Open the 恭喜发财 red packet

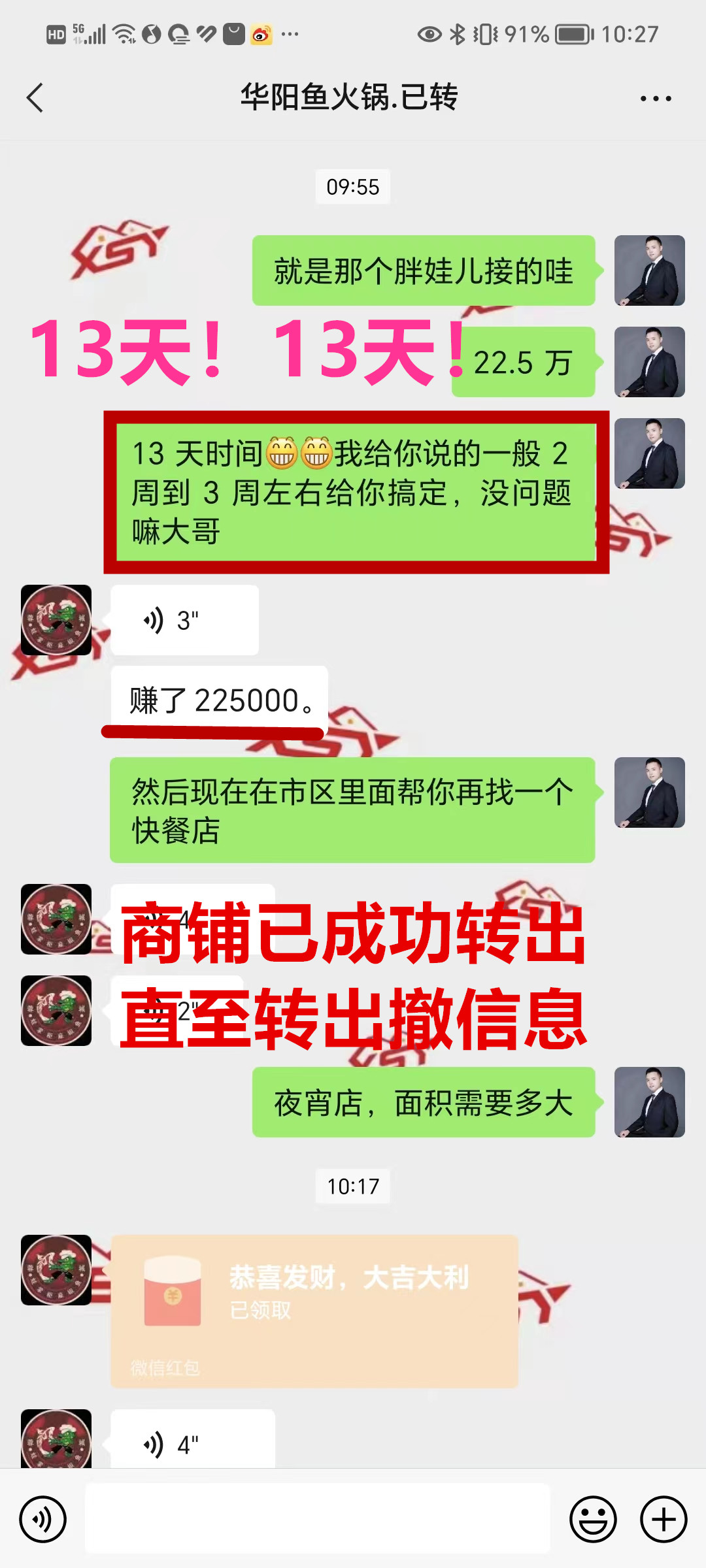314,1310
